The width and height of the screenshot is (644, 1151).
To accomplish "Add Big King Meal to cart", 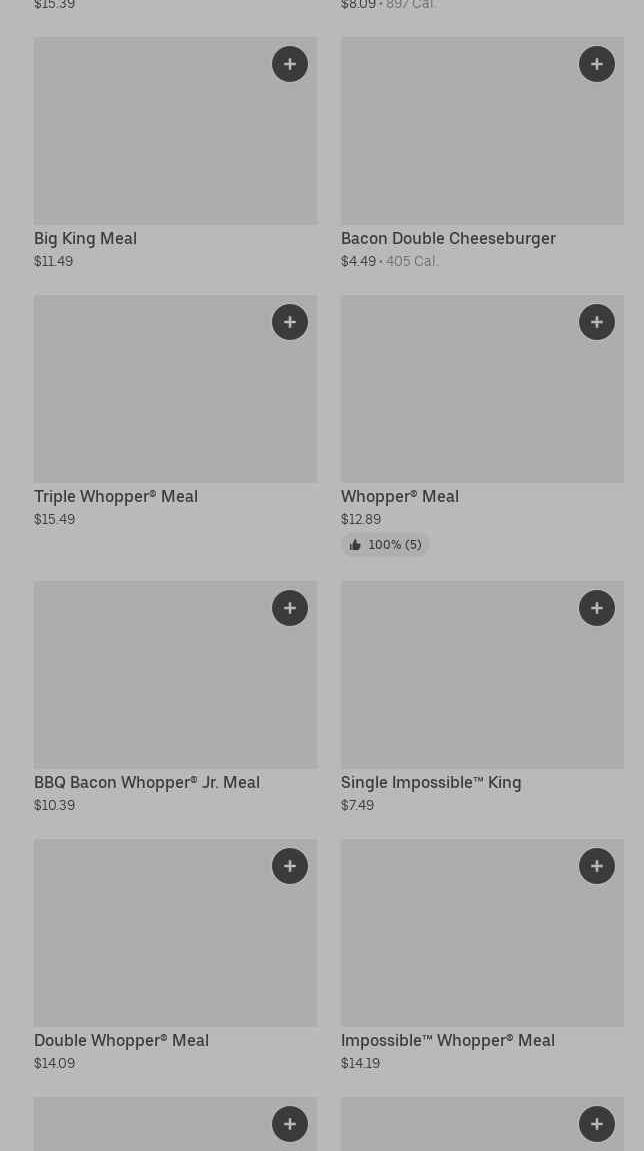I will (x=290, y=64).
